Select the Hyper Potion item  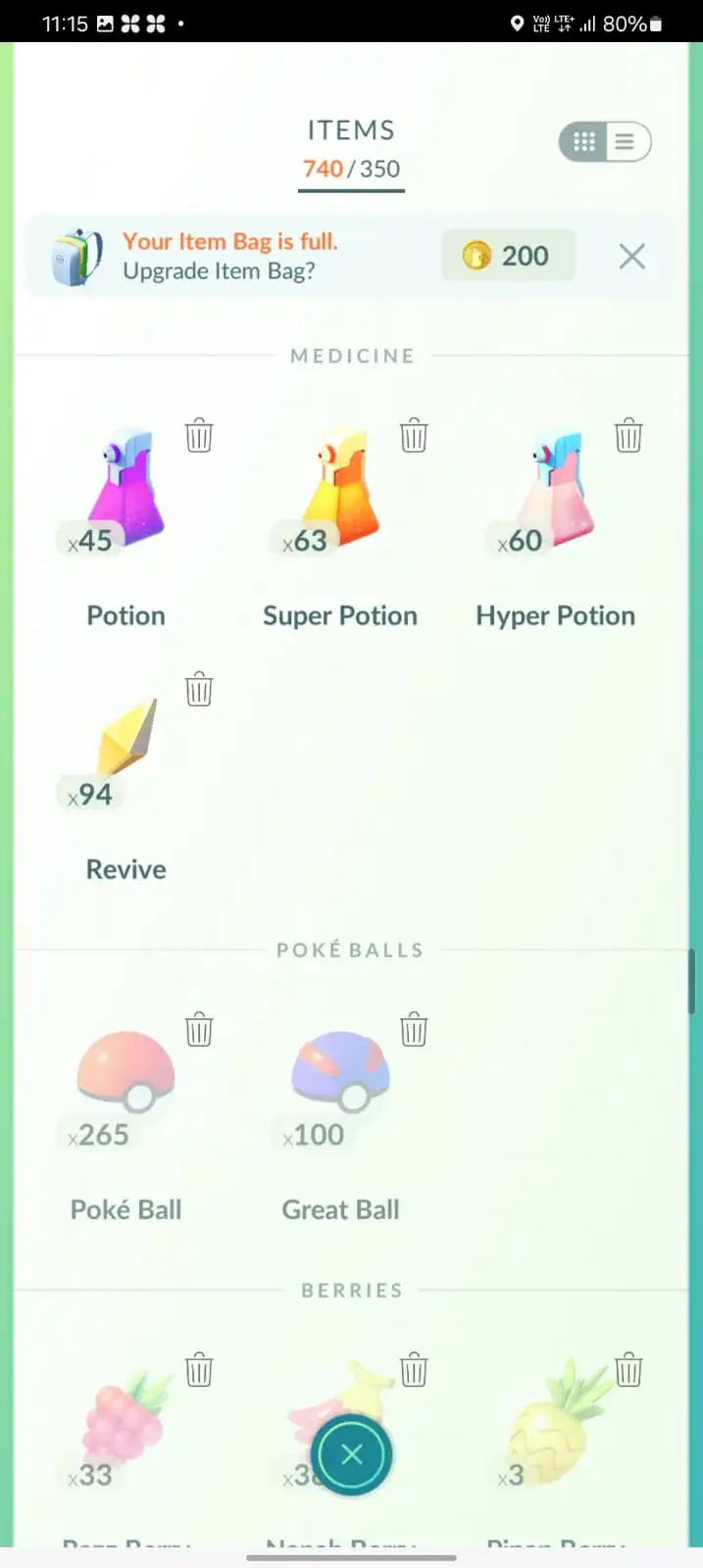coord(555,490)
